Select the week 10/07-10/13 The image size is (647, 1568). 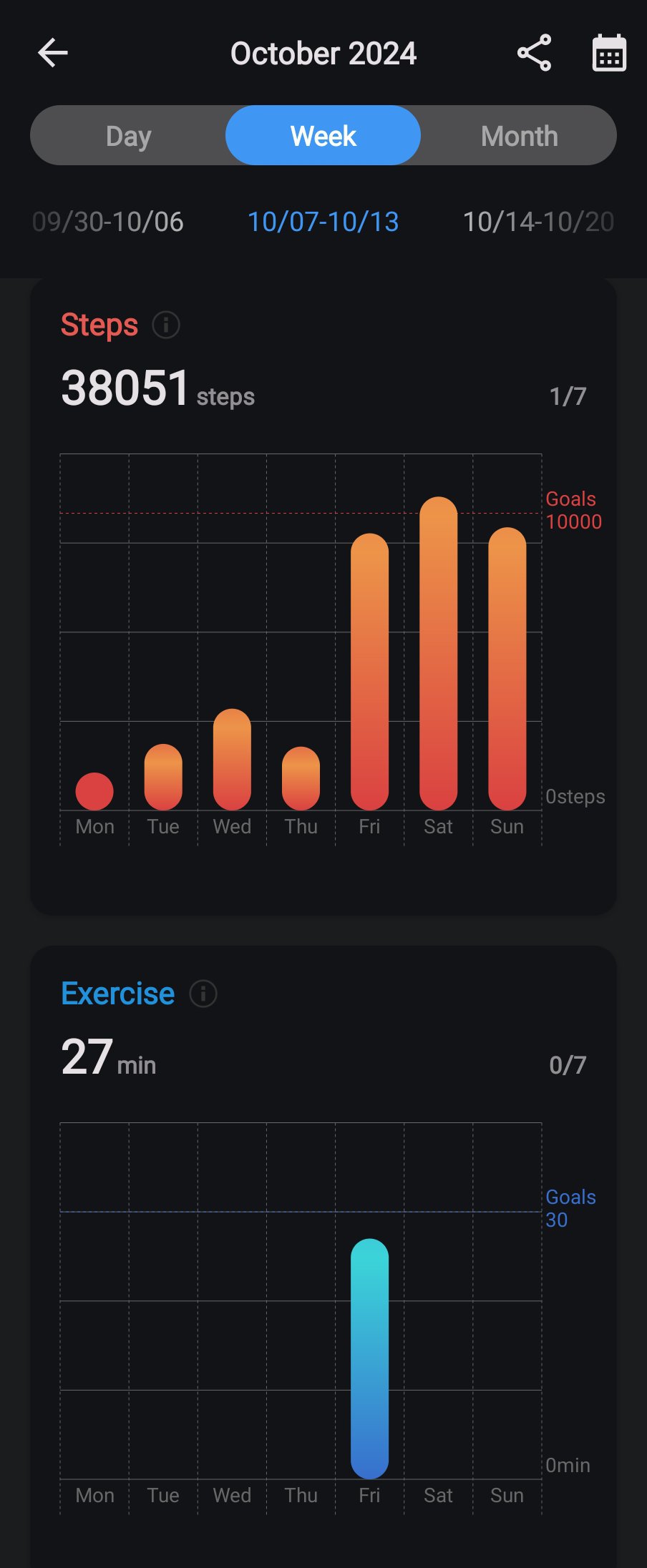pyautogui.click(x=323, y=222)
